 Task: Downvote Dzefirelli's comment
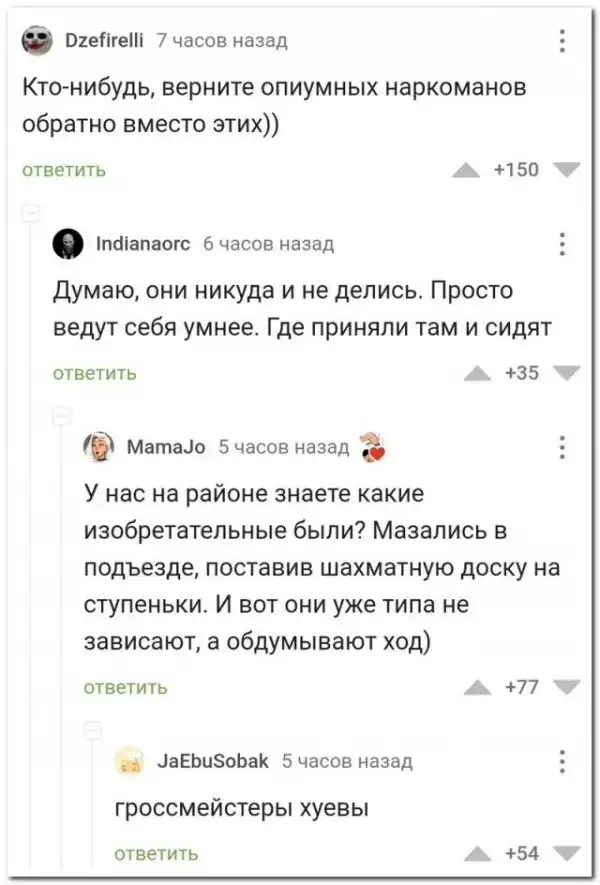coord(566,170)
